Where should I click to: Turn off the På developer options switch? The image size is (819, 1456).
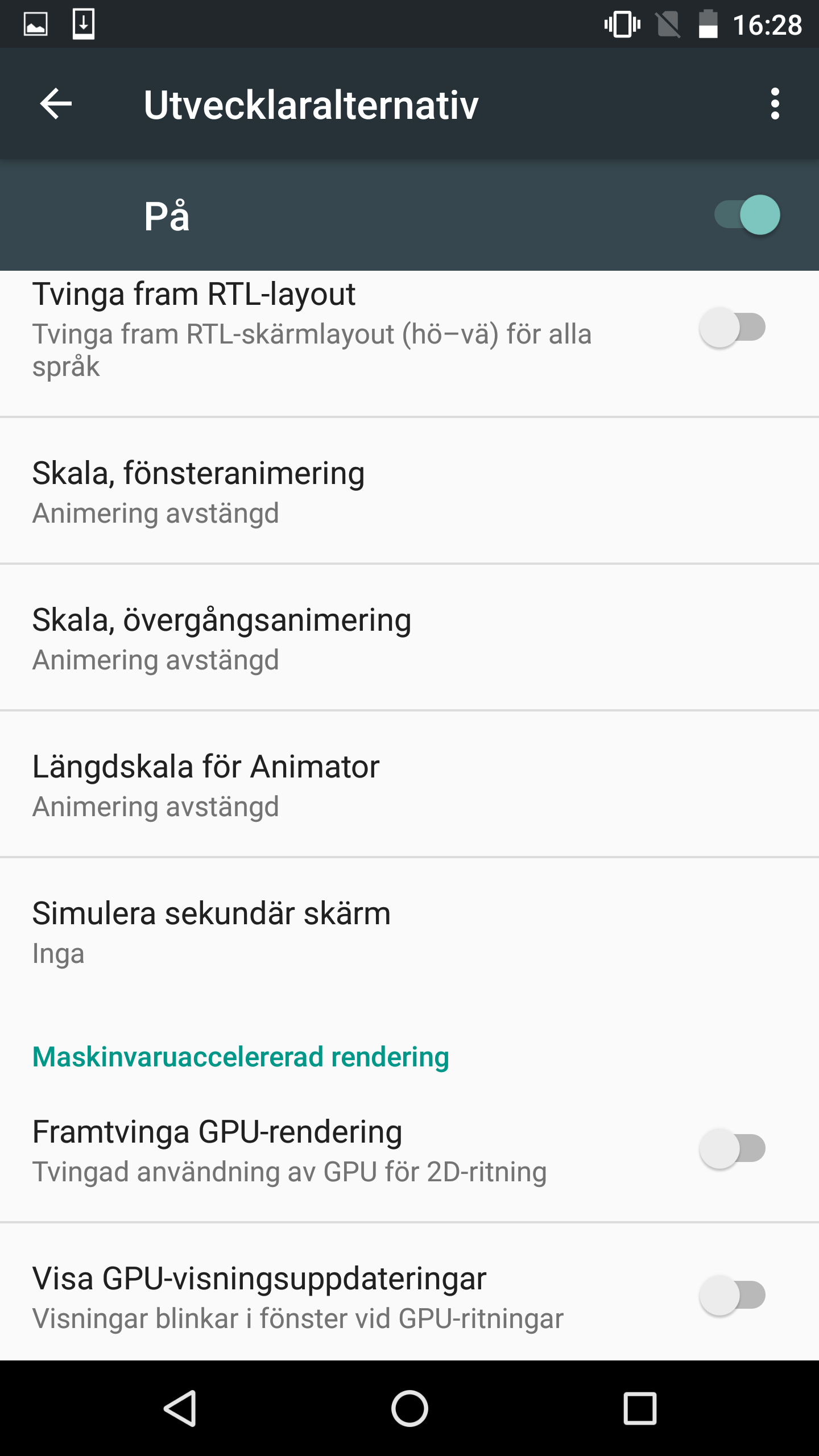(x=747, y=215)
